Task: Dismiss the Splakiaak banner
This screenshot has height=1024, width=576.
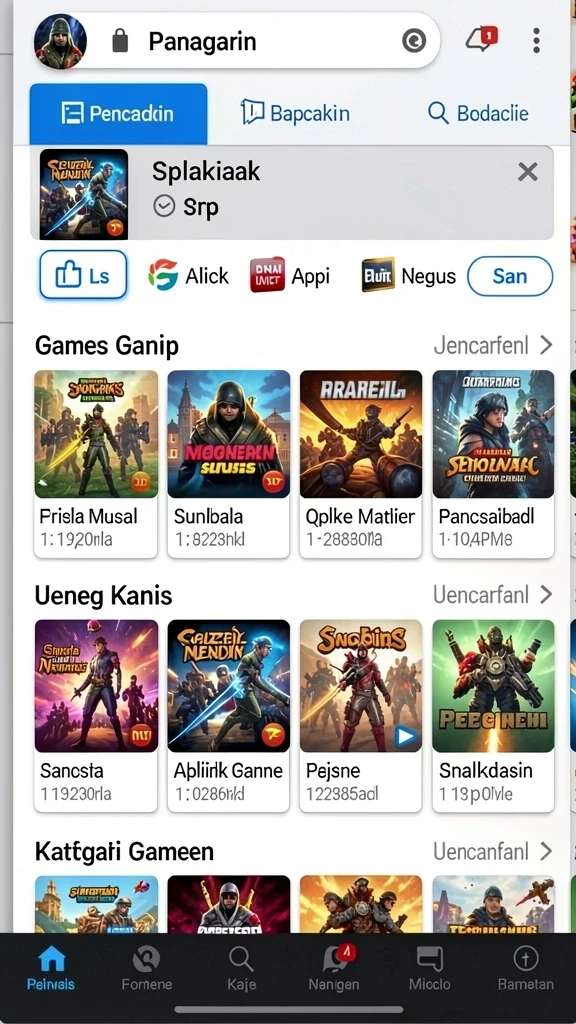Action: tap(527, 172)
